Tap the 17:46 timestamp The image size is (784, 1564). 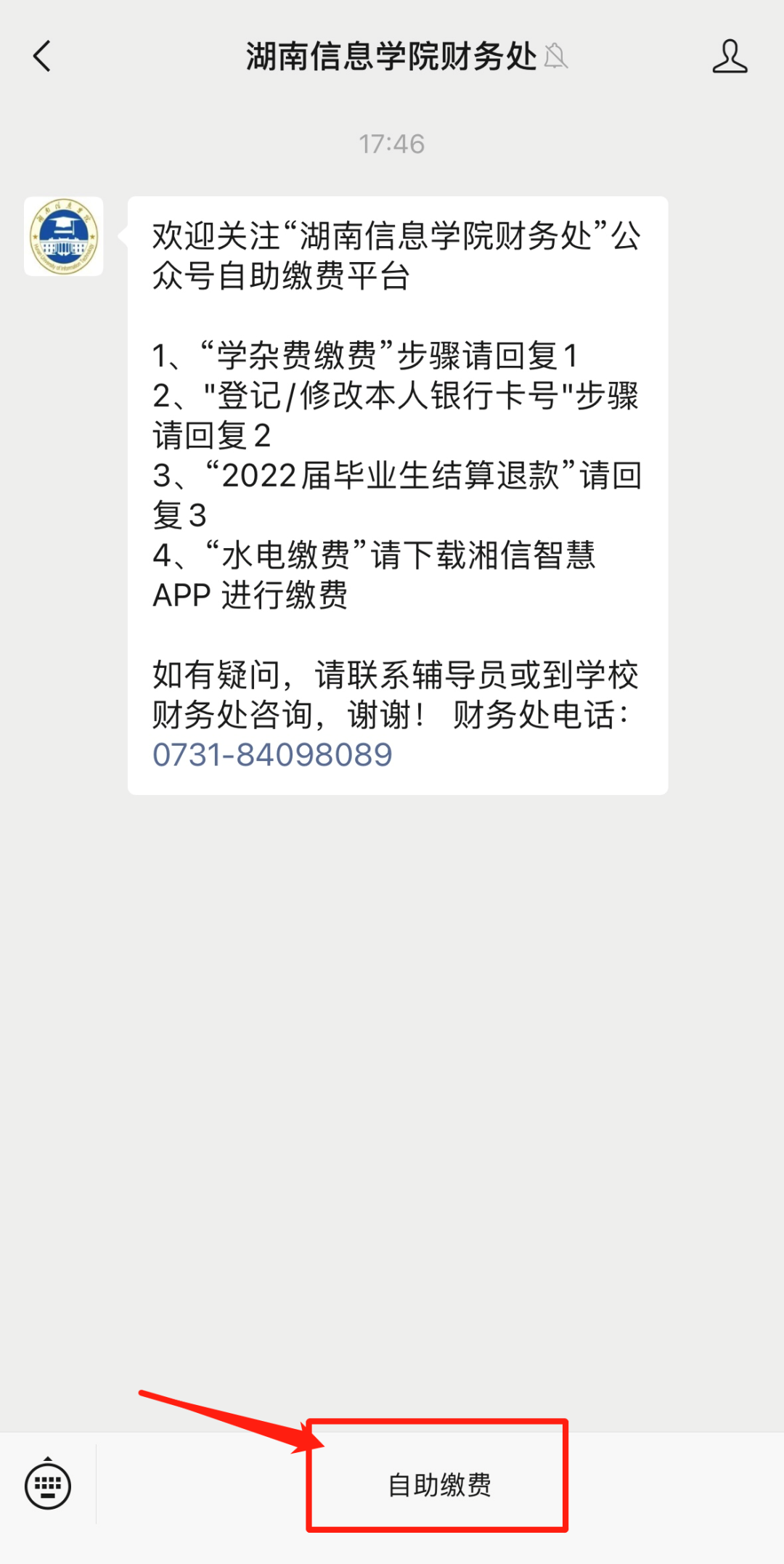[x=392, y=144]
